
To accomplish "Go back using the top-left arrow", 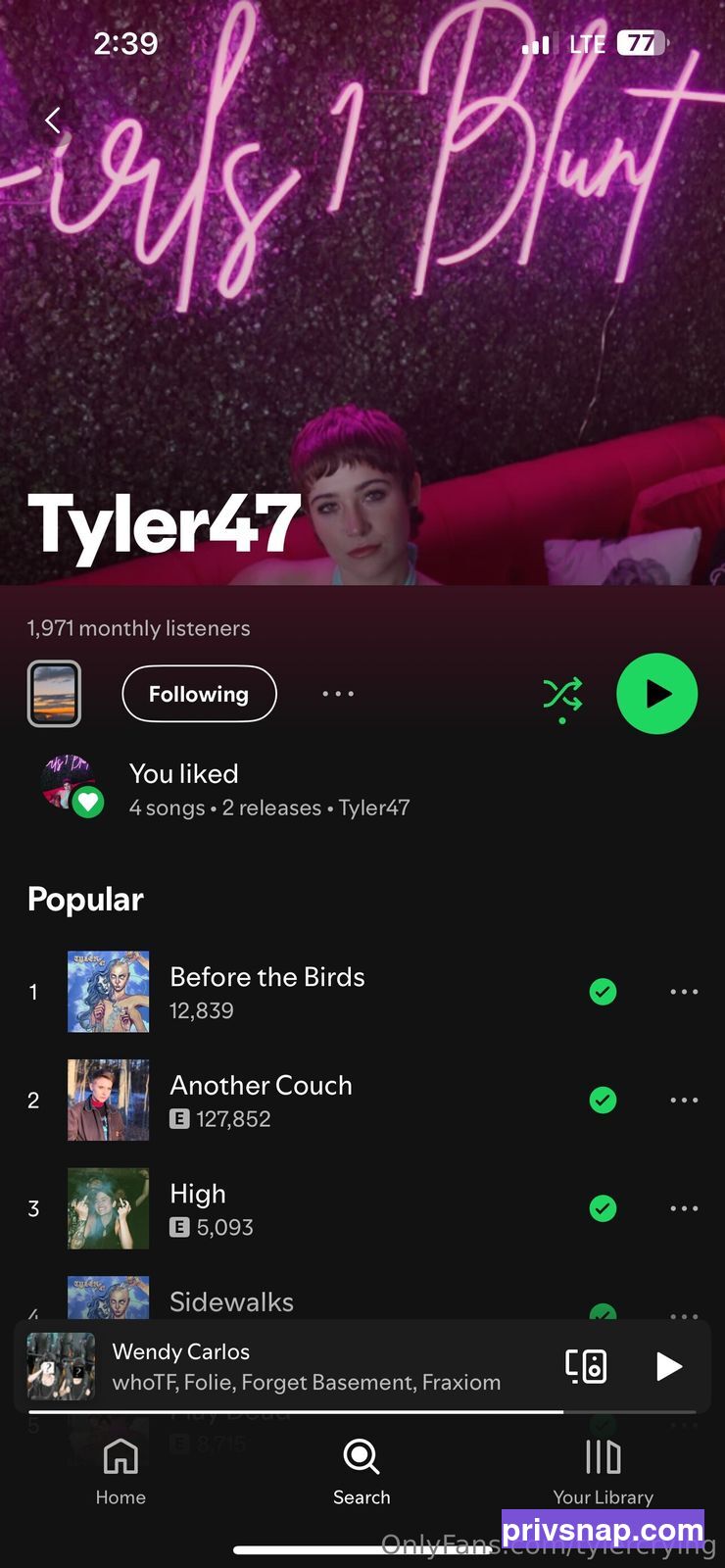I will coord(53,121).
